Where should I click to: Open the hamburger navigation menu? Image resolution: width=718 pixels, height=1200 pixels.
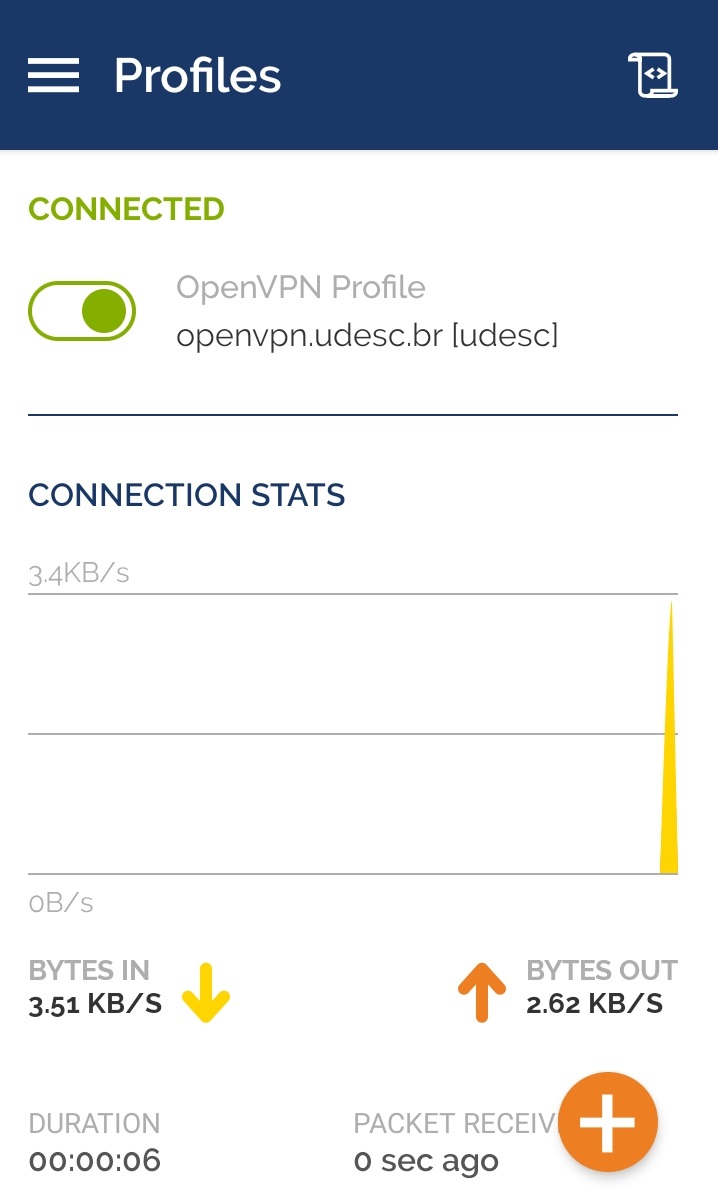[53, 75]
